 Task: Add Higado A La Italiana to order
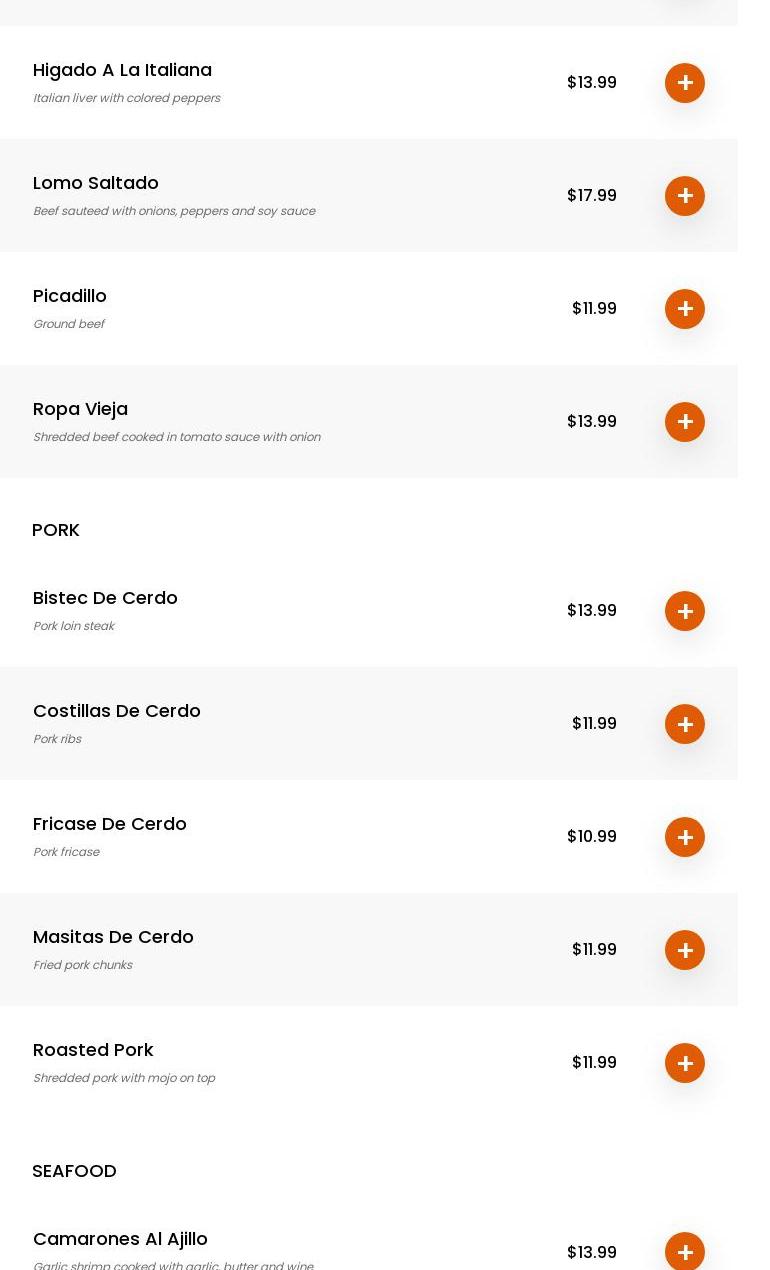click(x=685, y=83)
